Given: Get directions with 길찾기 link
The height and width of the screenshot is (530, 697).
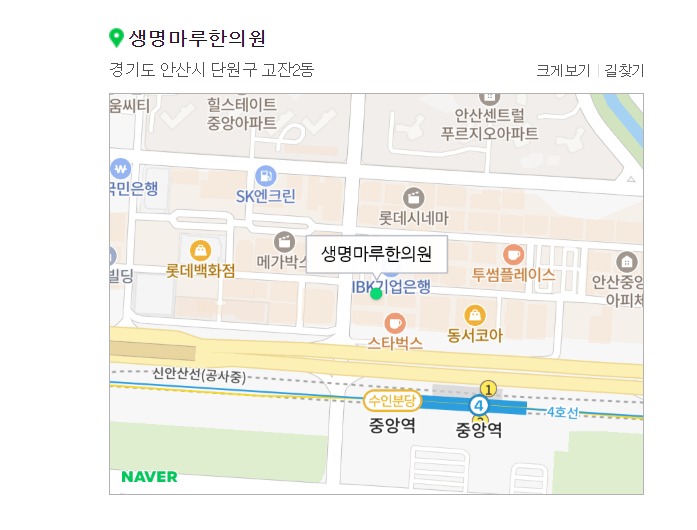Looking at the screenshot, I should pyautogui.click(x=624, y=71).
